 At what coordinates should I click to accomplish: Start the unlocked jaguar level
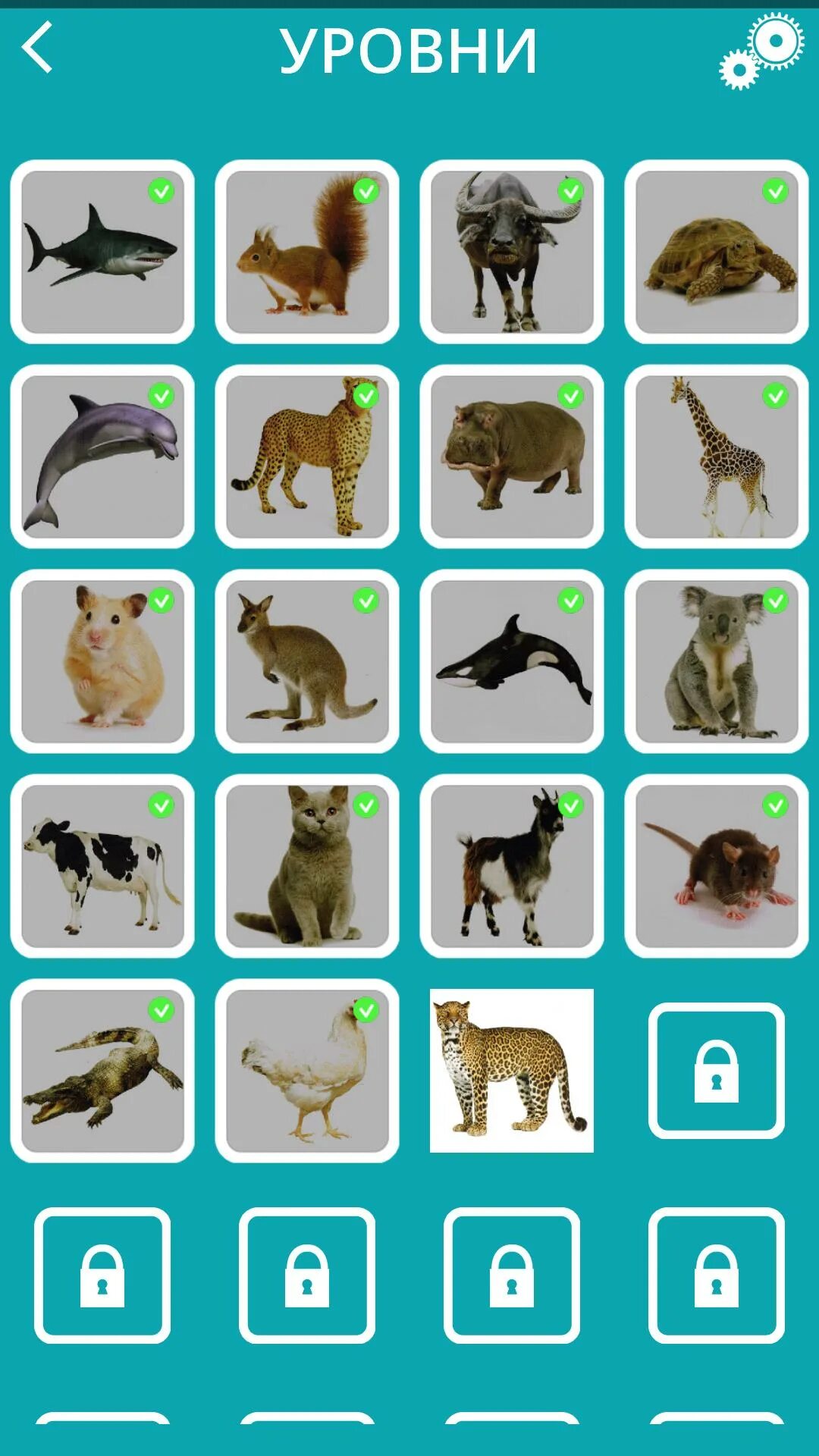512,1071
